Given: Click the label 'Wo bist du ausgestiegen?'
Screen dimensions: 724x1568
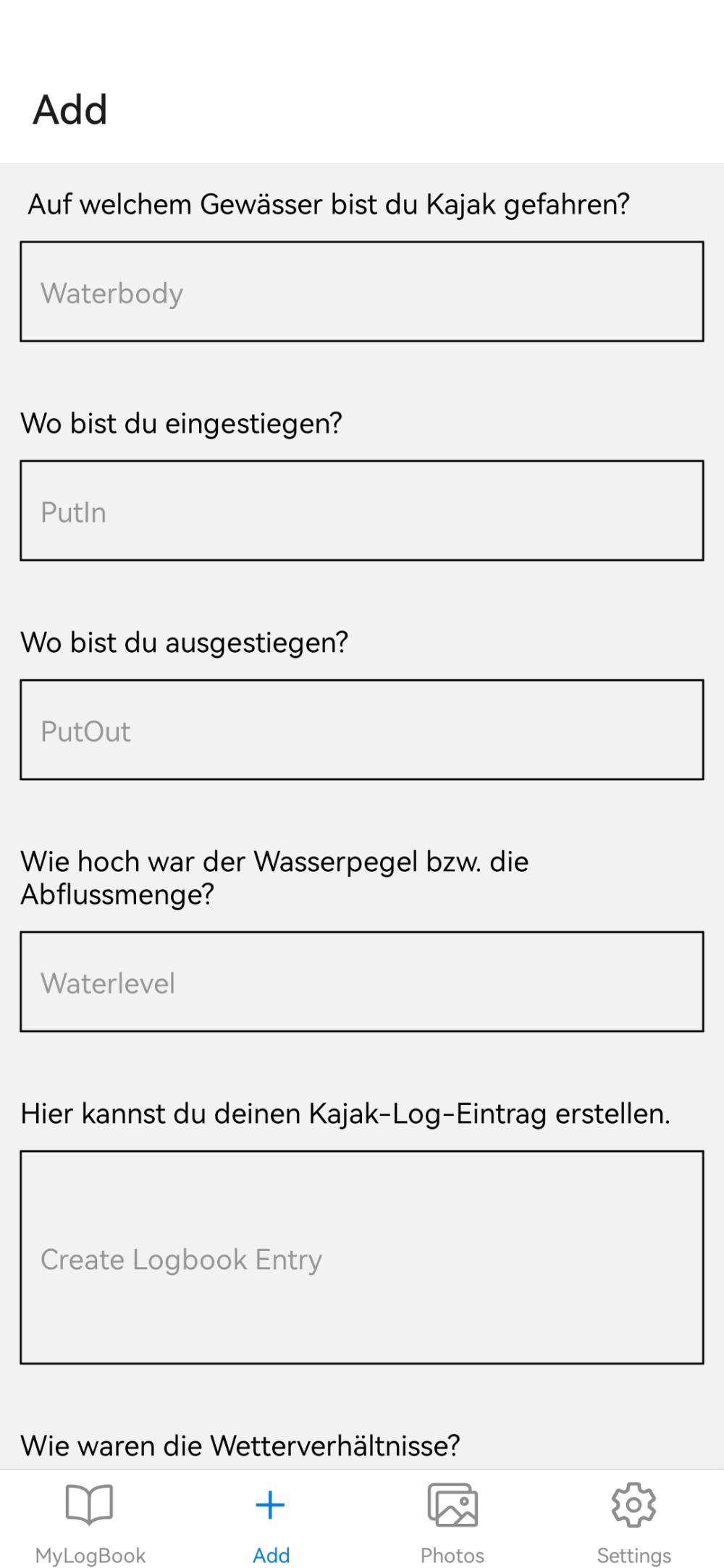Looking at the screenshot, I should pyautogui.click(x=185, y=641).
